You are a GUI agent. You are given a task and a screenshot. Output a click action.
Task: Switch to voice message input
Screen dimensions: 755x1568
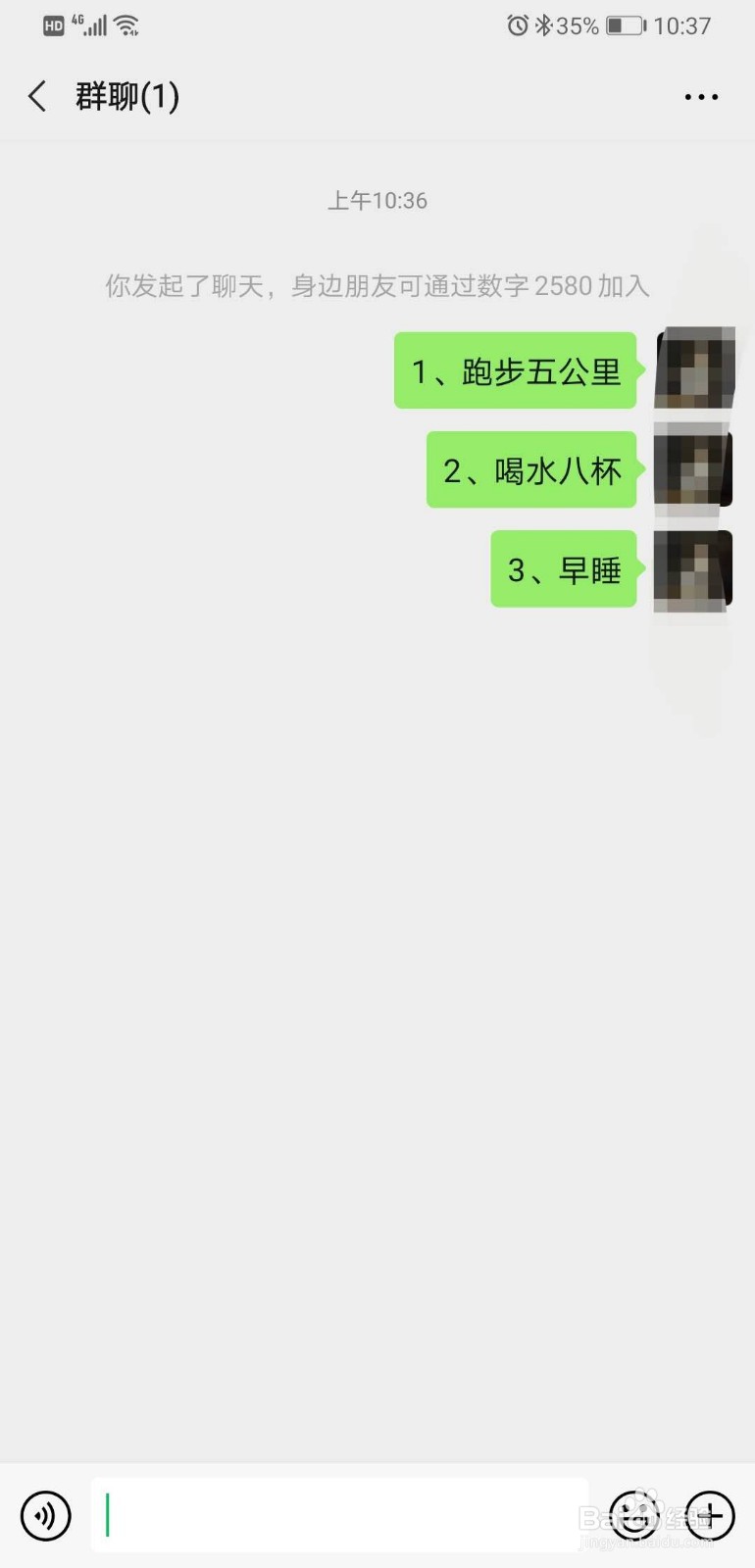(x=45, y=1515)
